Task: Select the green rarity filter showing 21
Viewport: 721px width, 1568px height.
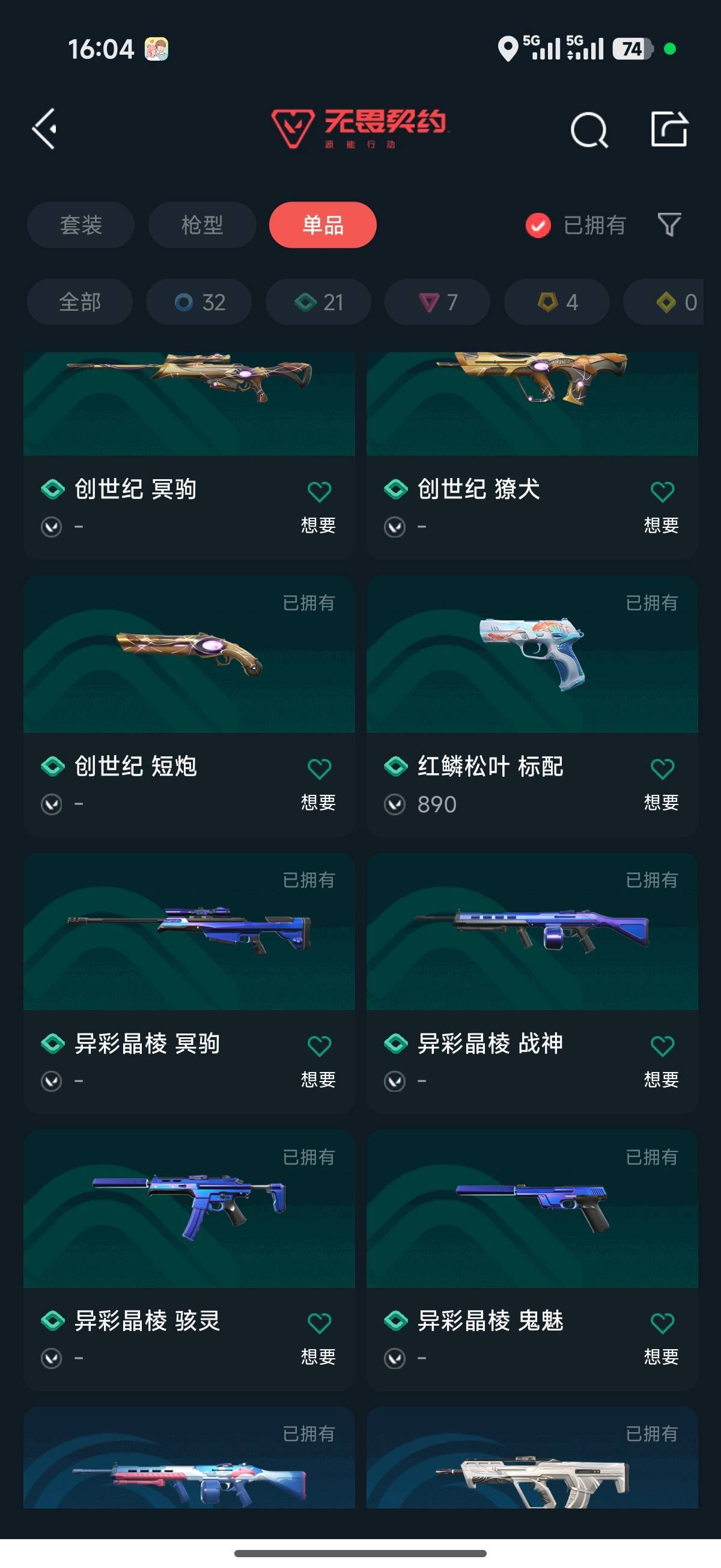Action: tap(318, 302)
